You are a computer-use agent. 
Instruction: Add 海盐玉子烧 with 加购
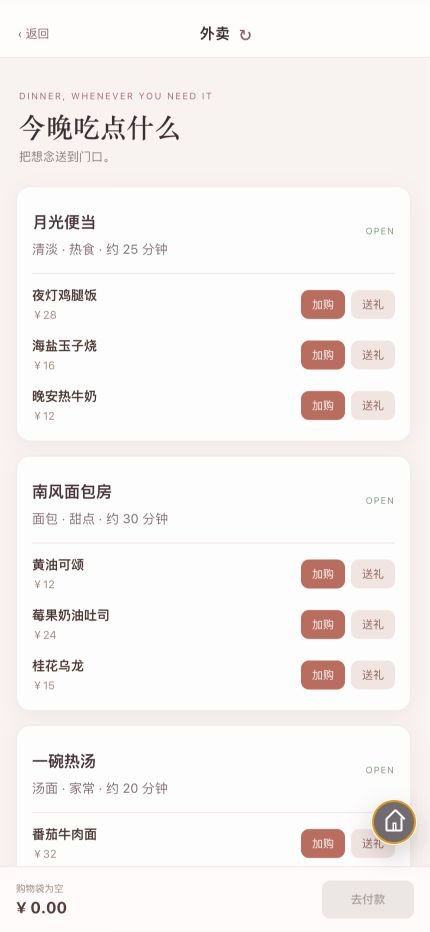[x=323, y=355]
